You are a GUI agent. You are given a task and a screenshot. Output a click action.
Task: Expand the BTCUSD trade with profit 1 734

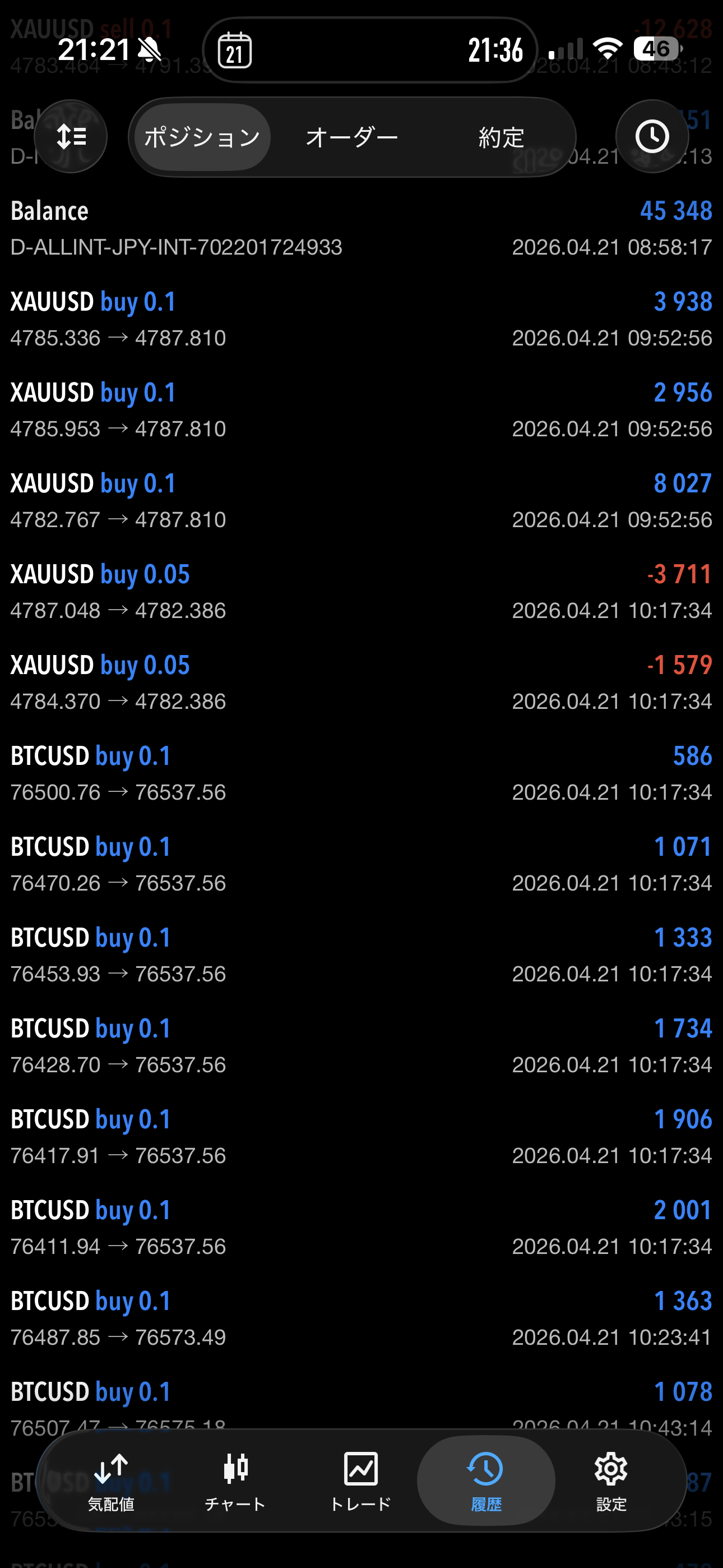click(361, 1046)
